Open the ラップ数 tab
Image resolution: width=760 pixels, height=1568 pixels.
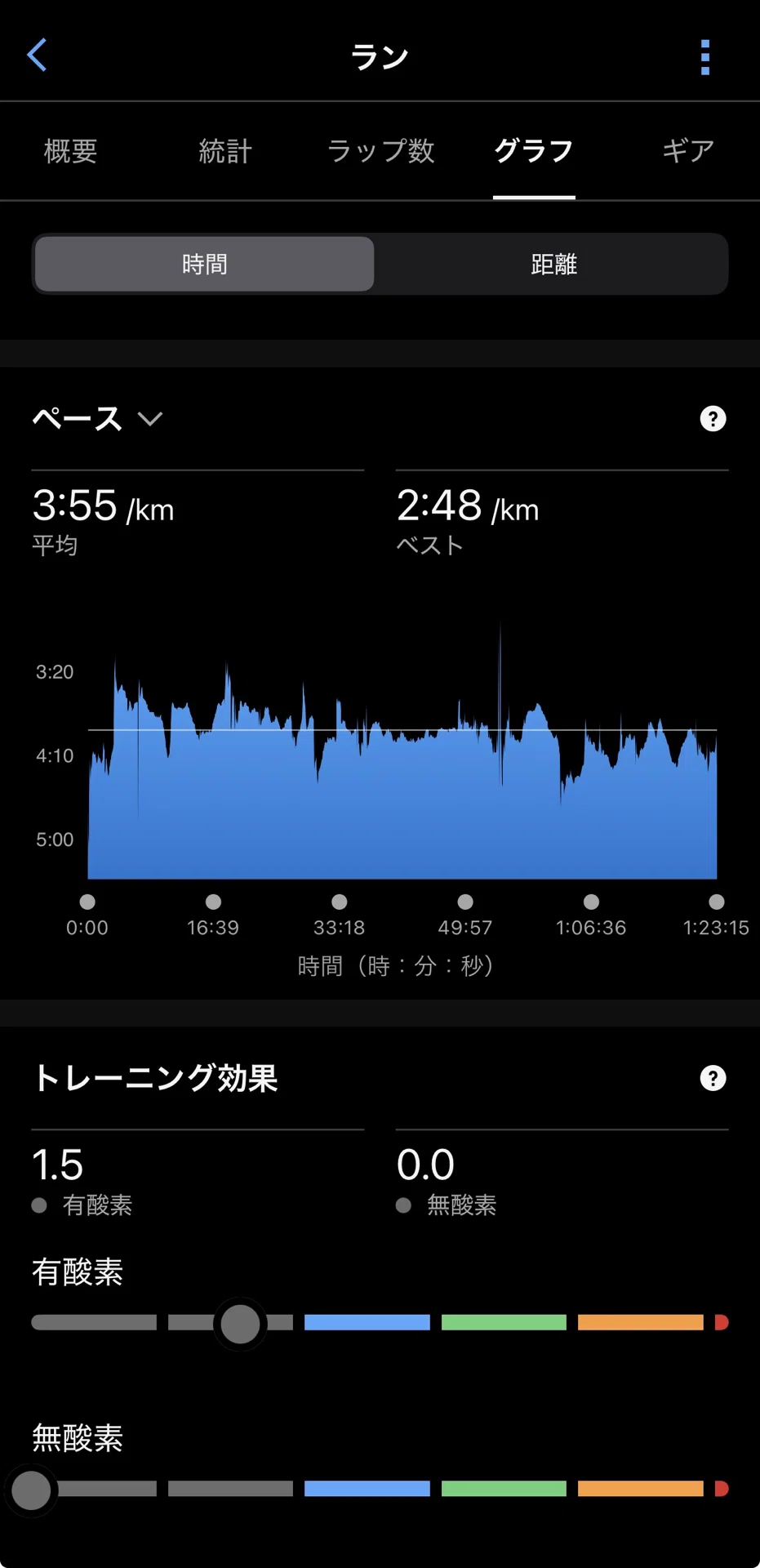pos(380,151)
